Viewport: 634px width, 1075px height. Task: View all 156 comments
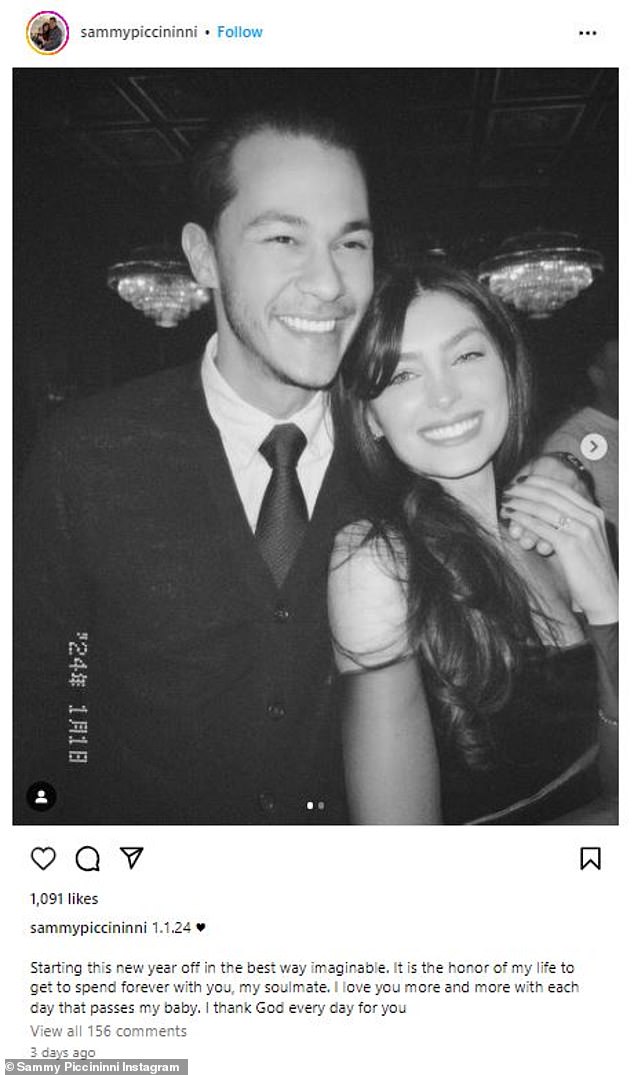click(x=108, y=1031)
